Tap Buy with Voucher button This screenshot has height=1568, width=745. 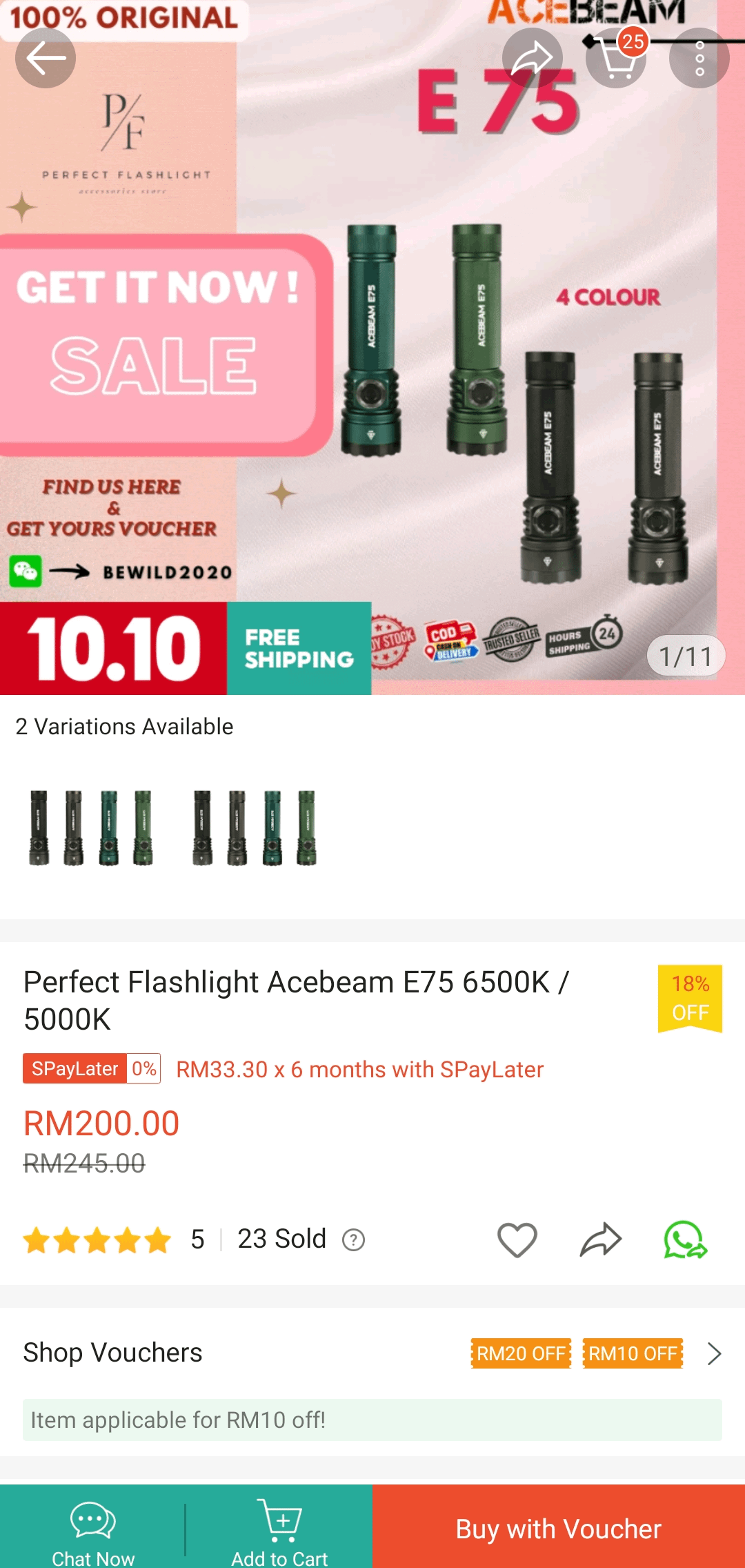click(x=559, y=1529)
